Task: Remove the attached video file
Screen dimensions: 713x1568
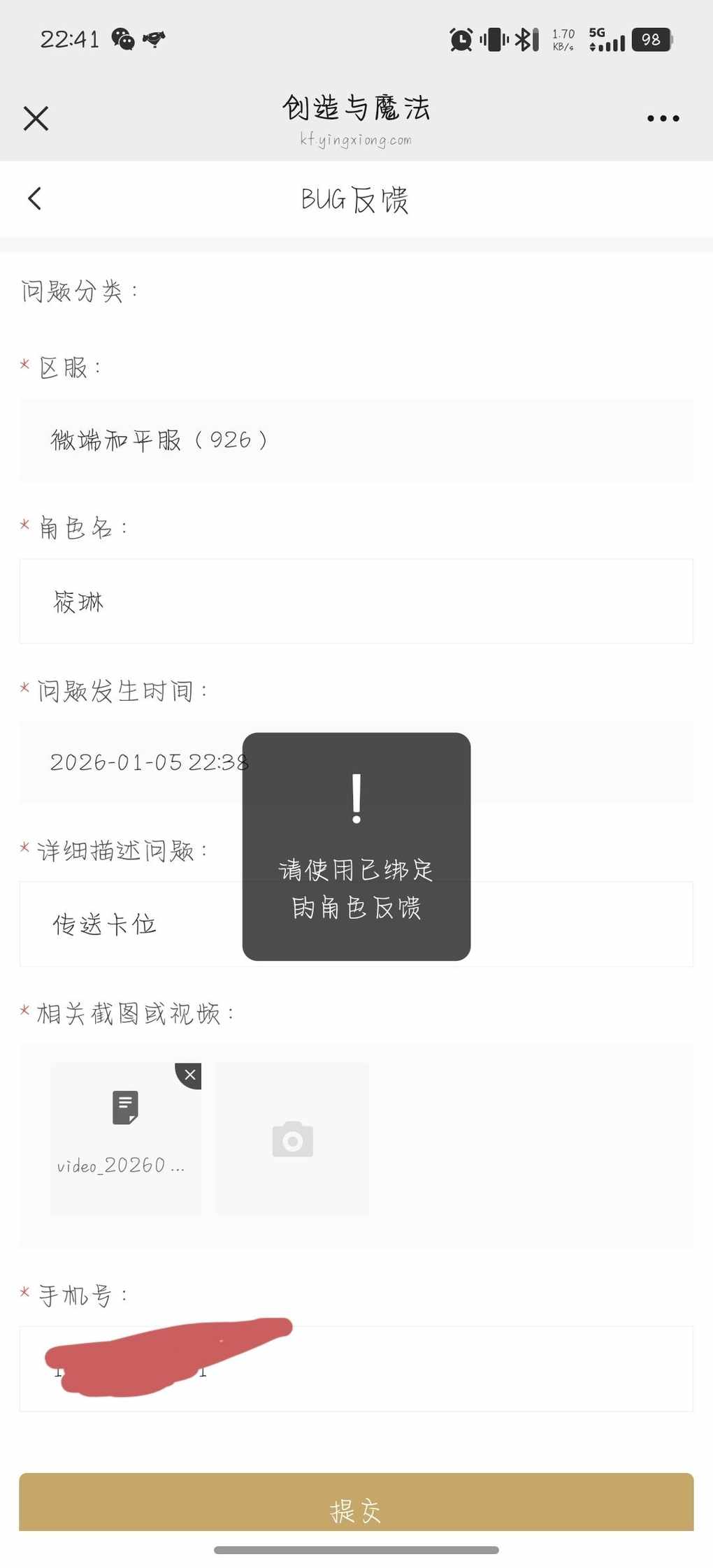Action: coord(189,1075)
